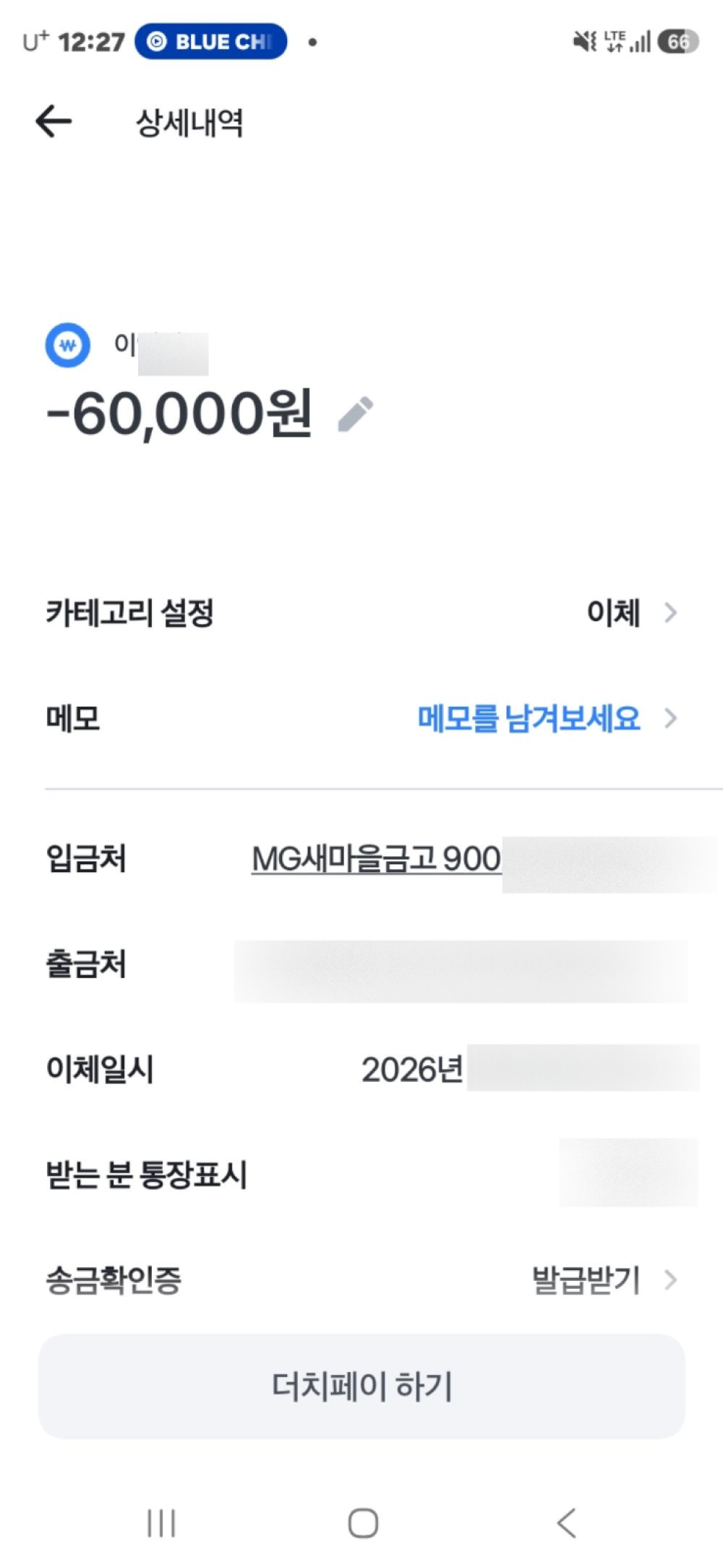Add a memo via 메모를 남겨보세요
The height and width of the screenshot is (1568, 723).
coord(529,718)
